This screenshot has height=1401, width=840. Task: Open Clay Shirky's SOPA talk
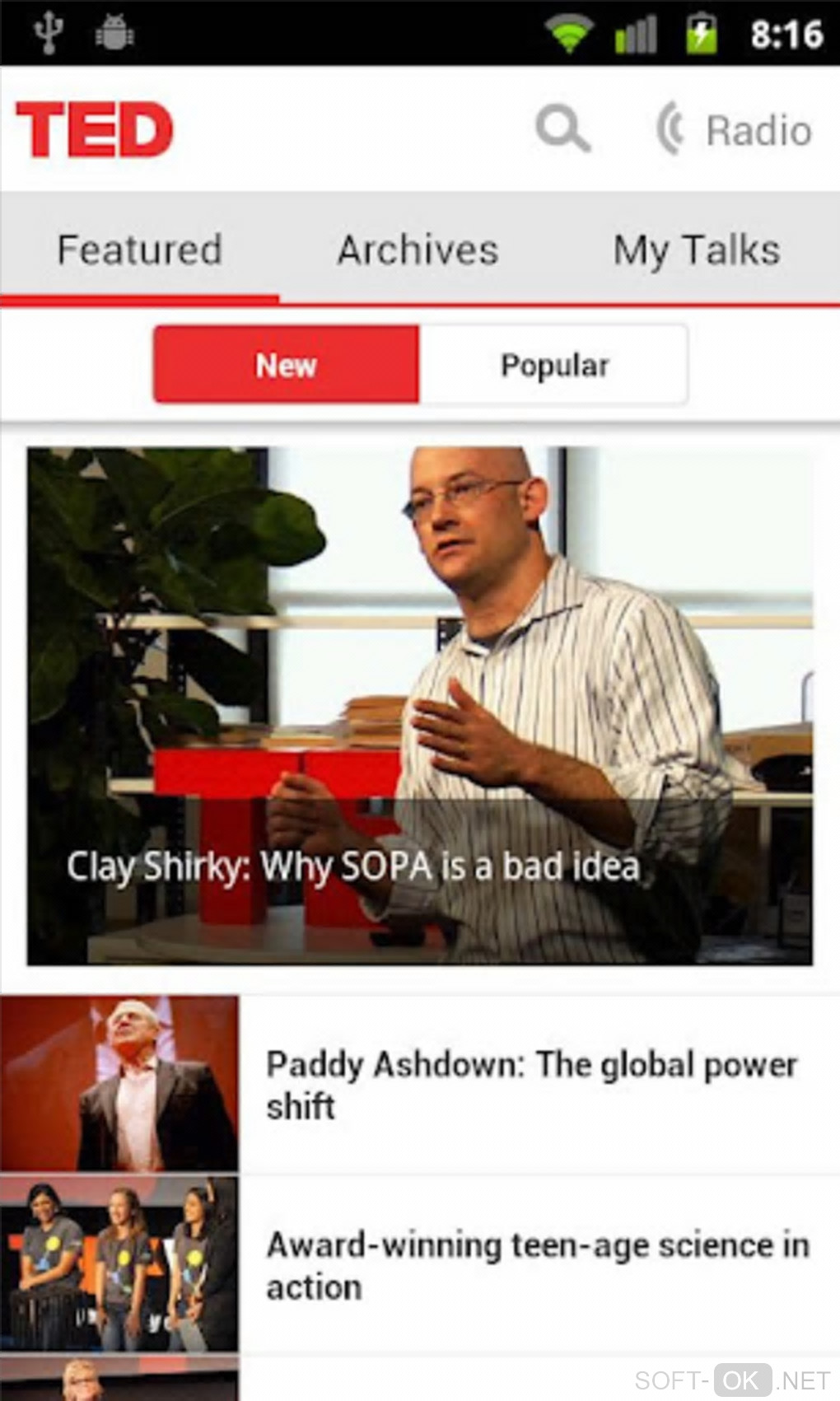pos(419,706)
